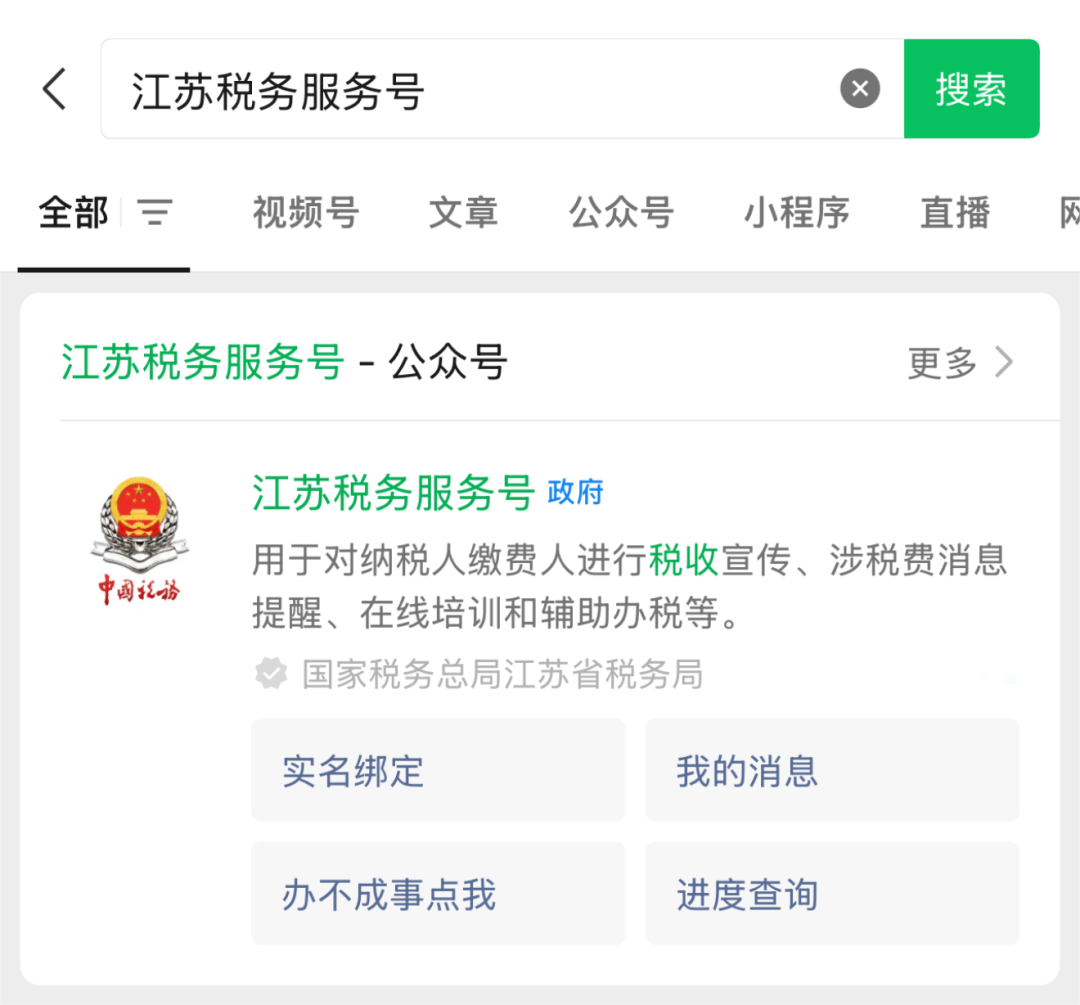1080x1005 pixels.
Task: Switch to the 直播 tab
Action: pyautogui.click(x=955, y=213)
